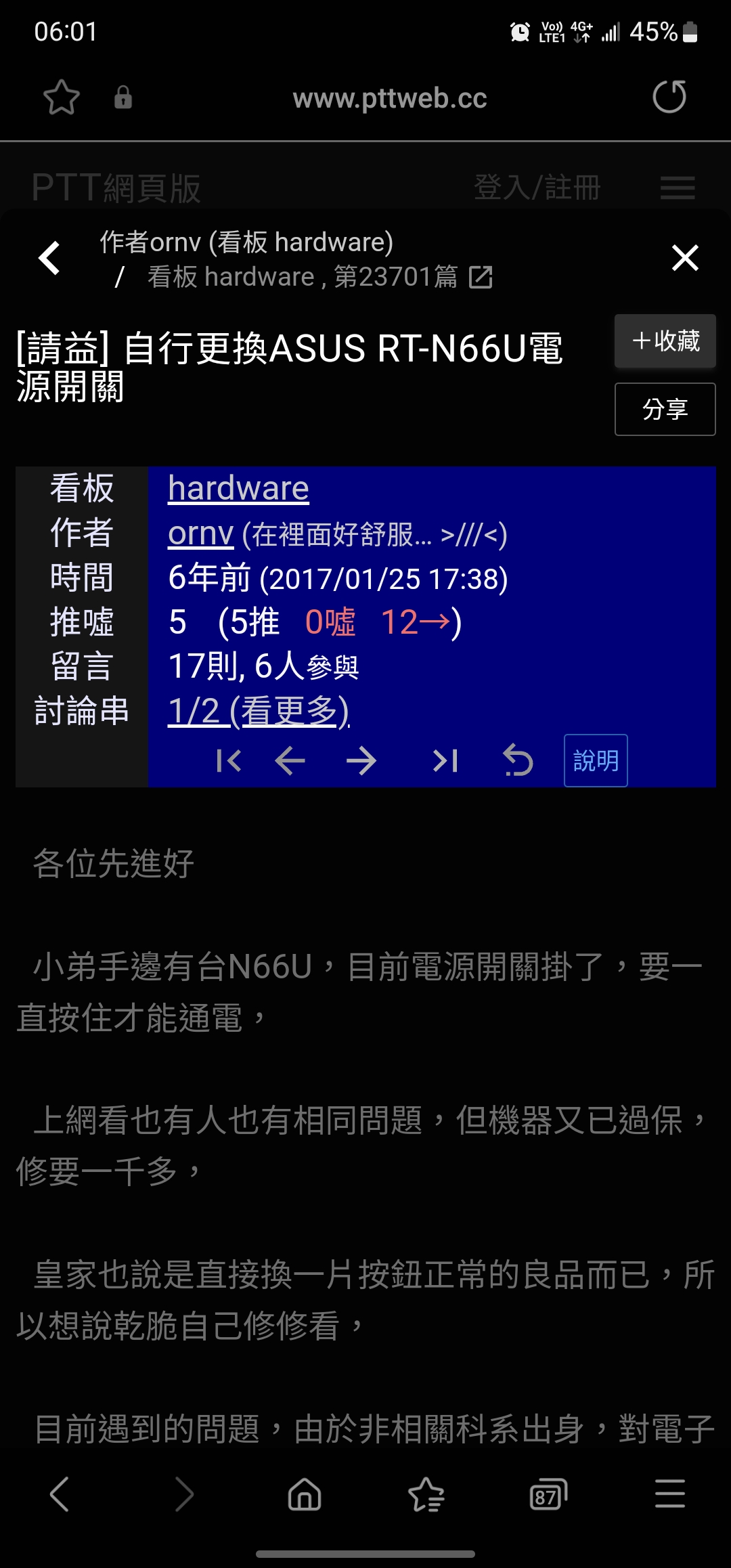Open the 說明 help button
The width and height of the screenshot is (731, 1568).
pyautogui.click(x=596, y=761)
